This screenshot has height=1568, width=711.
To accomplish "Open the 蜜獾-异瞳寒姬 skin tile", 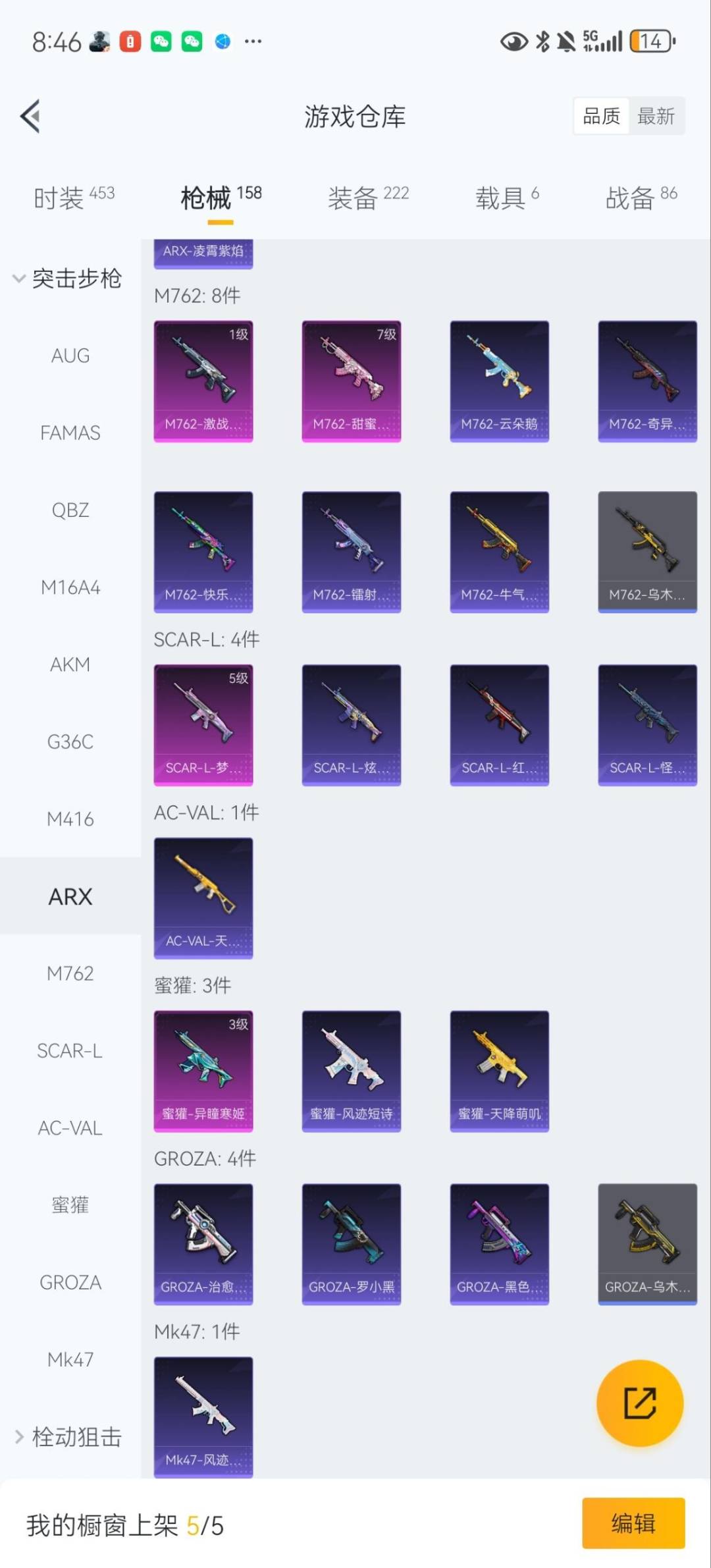I will pyautogui.click(x=203, y=1071).
